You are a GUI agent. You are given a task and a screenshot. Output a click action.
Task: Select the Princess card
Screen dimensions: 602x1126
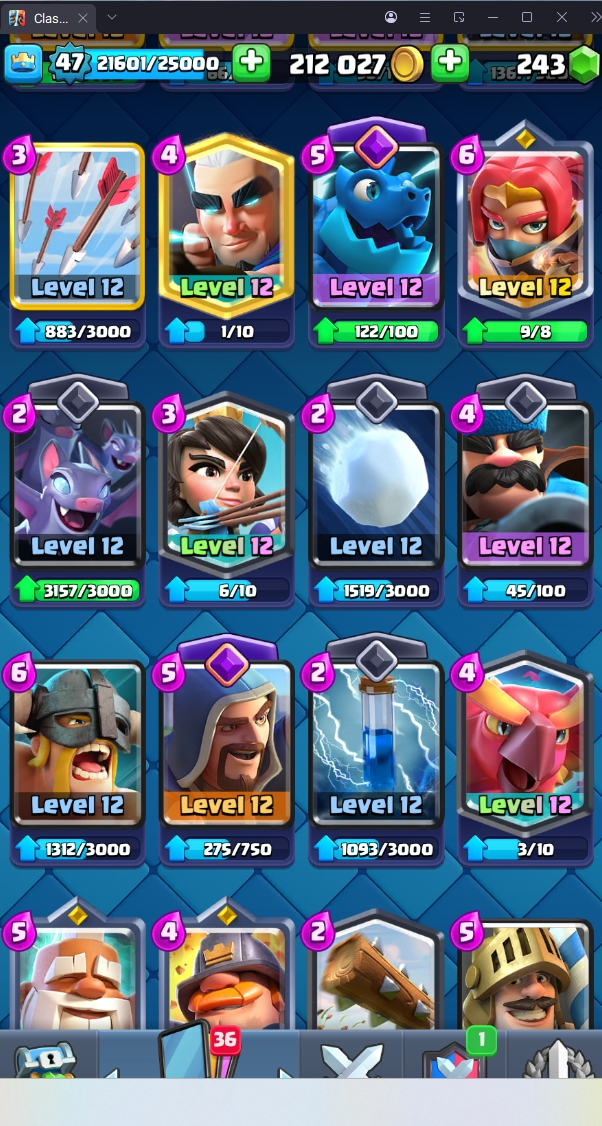tap(226, 490)
